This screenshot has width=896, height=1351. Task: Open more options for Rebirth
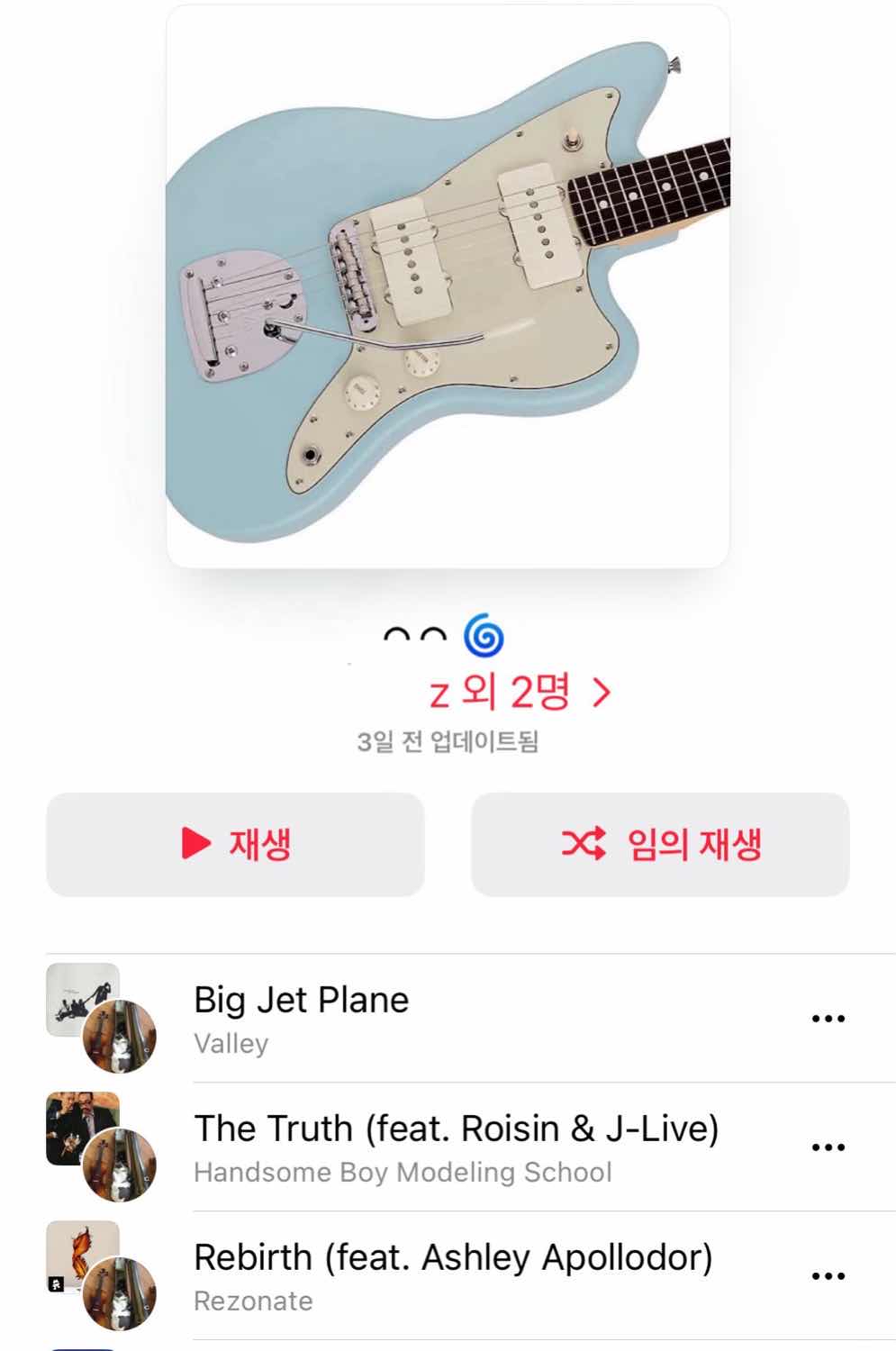pyautogui.click(x=828, y=1276)
